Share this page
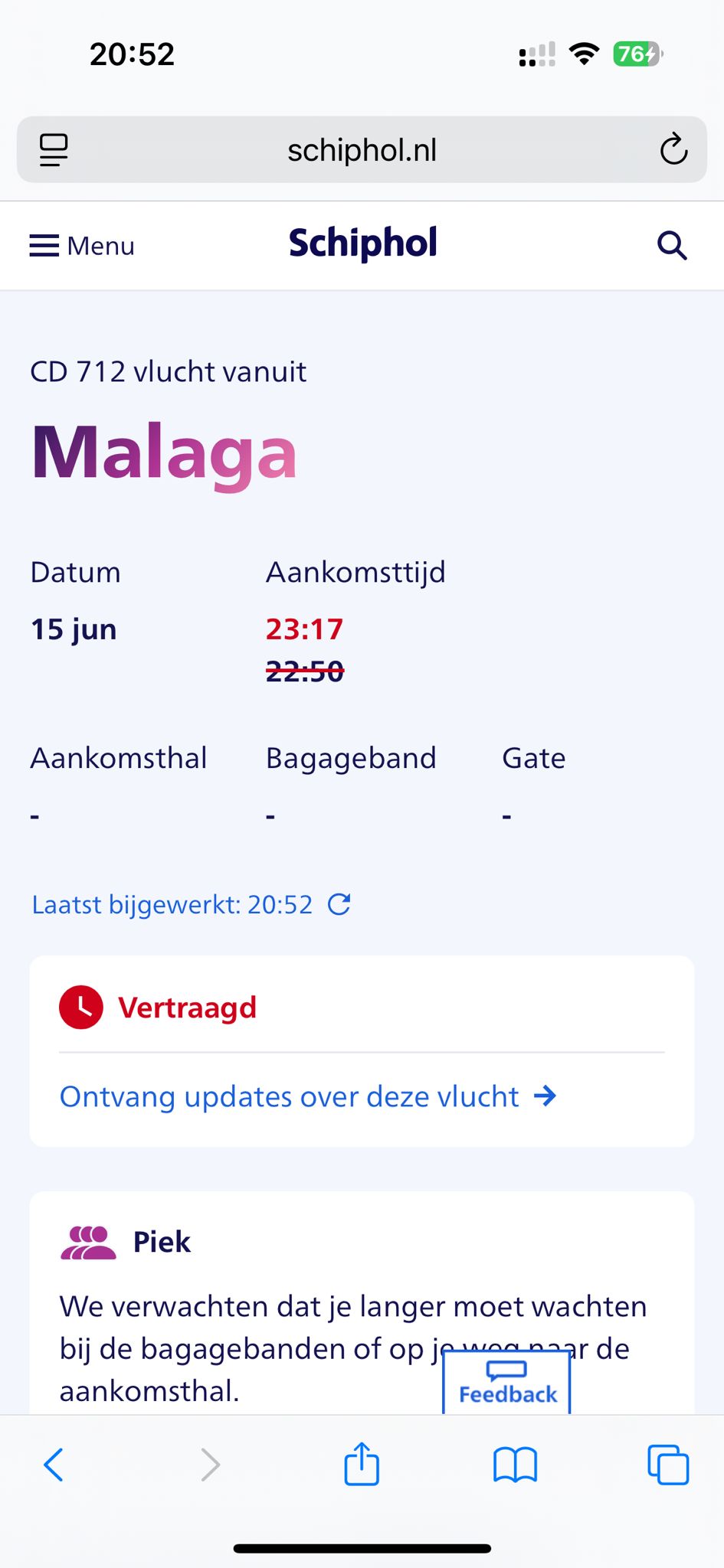 click(x=362, y=1465)
